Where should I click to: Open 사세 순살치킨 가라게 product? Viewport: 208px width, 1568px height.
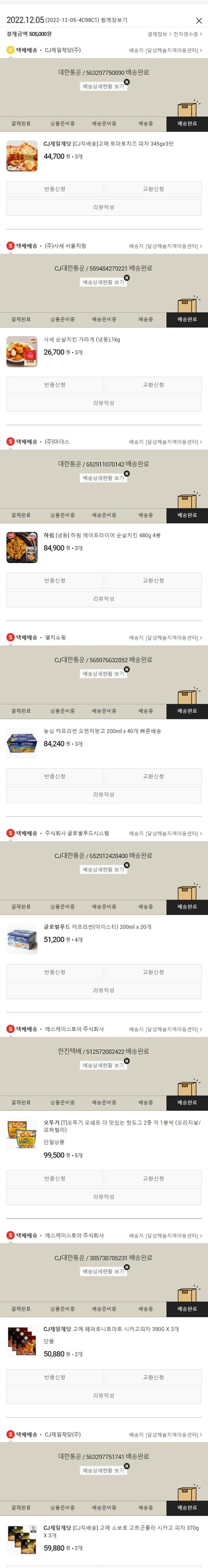point(82,340)
